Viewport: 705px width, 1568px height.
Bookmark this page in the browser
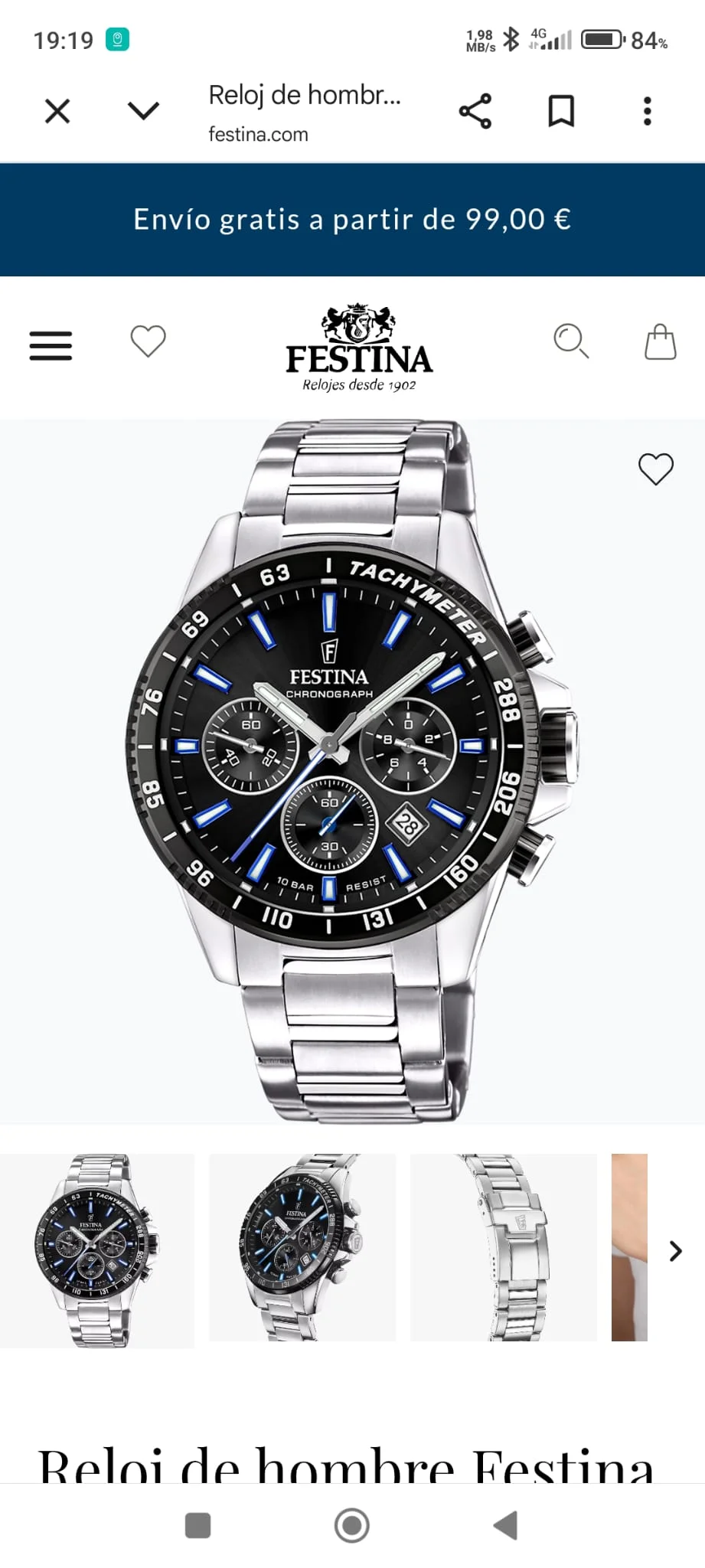[561, 111]
